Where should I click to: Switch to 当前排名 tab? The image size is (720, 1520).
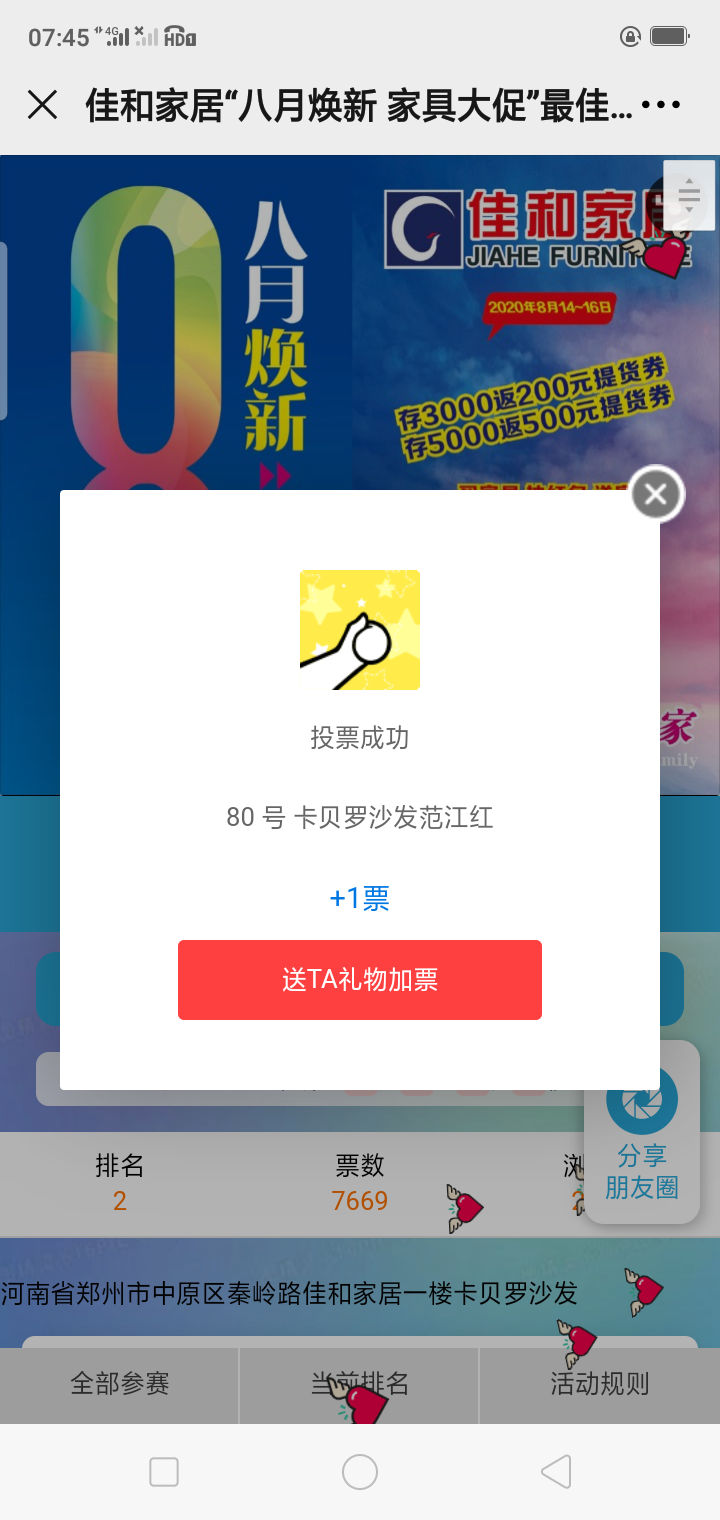[360, 1384]
